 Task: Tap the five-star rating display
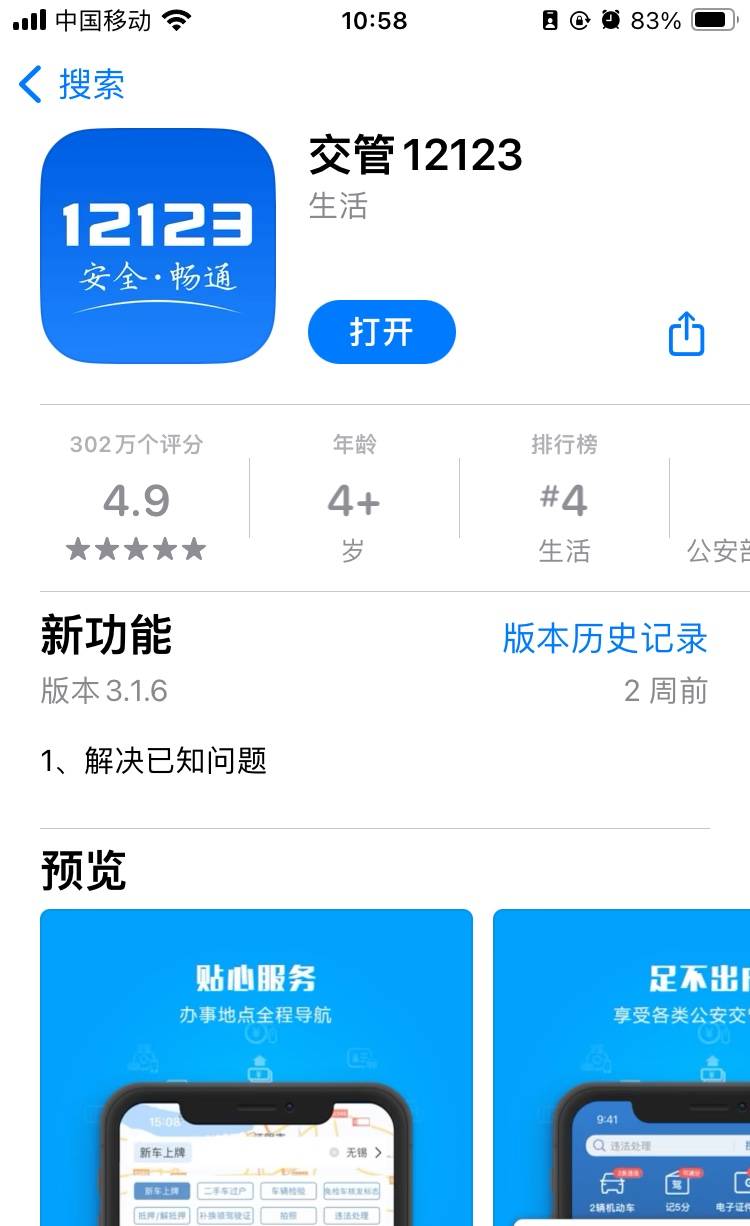pos(136,549)
